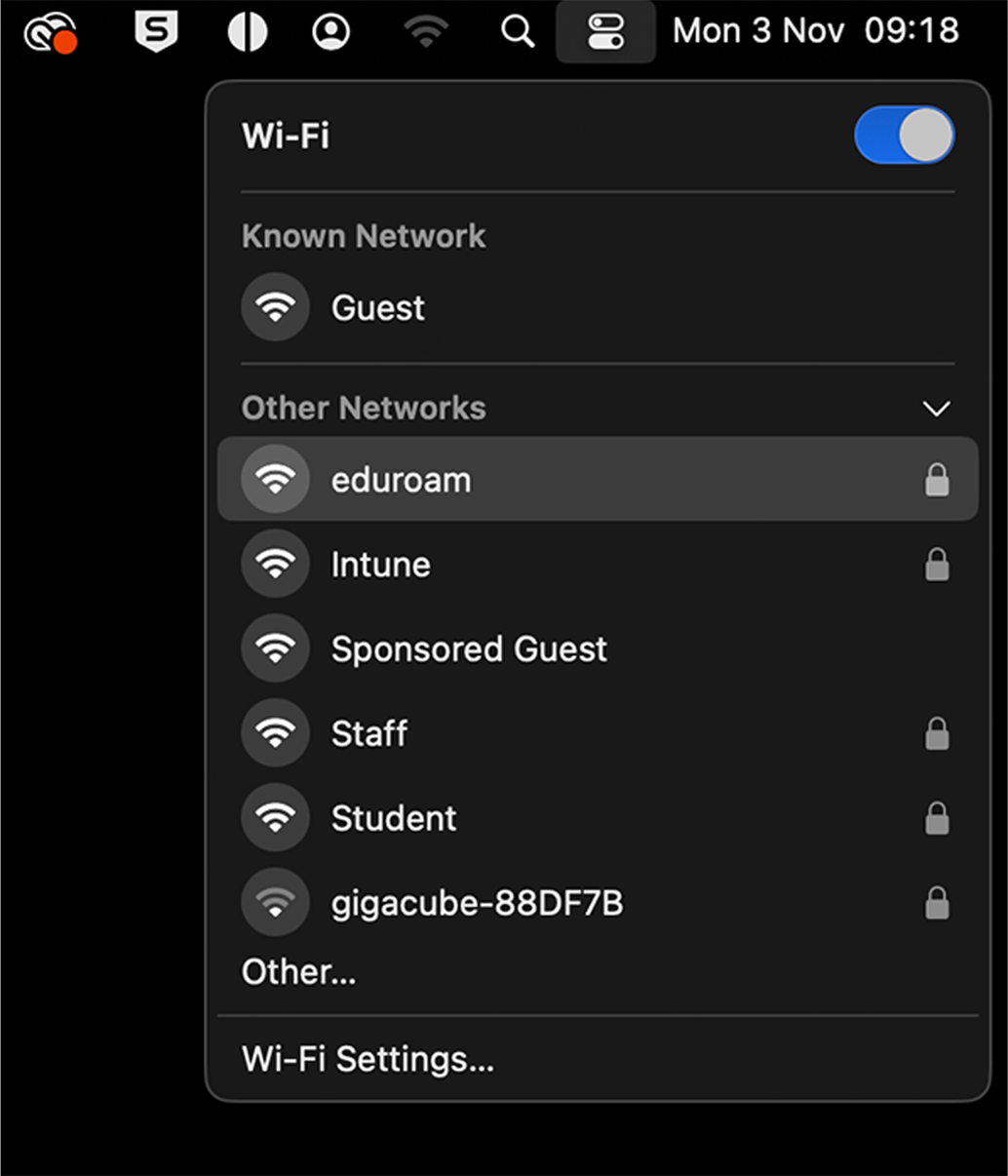Open Spotlight search in the menu bar

click(x=518, y=32)
